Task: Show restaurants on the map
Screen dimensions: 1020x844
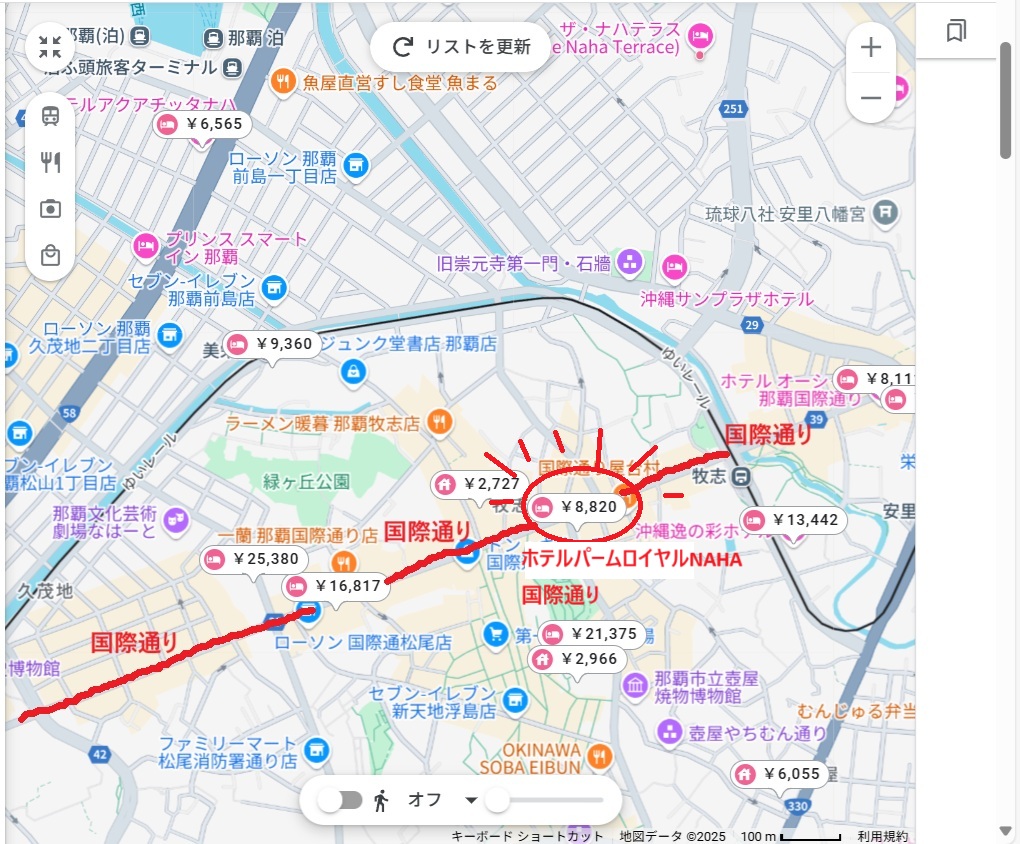Action: pos(50,161)
